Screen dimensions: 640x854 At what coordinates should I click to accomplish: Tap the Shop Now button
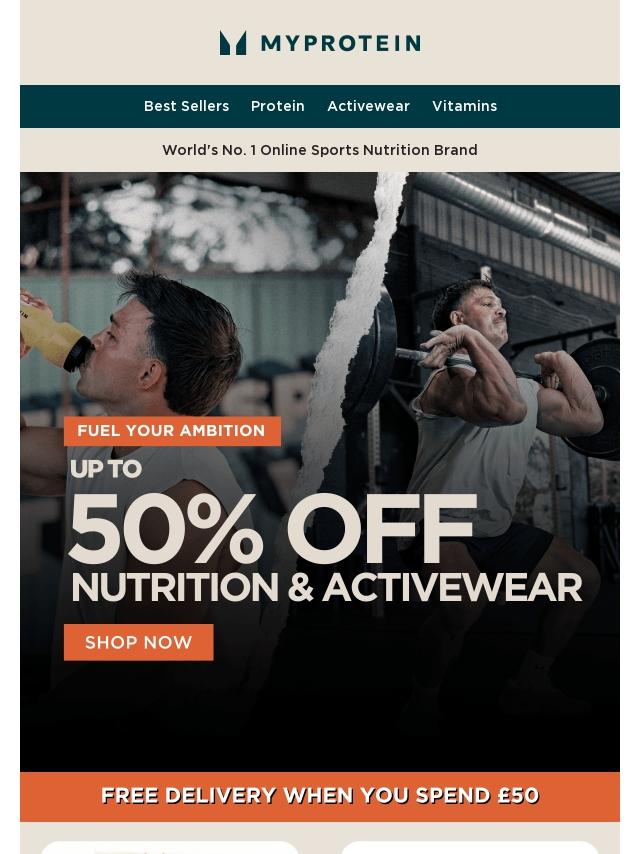coord(139,642)
